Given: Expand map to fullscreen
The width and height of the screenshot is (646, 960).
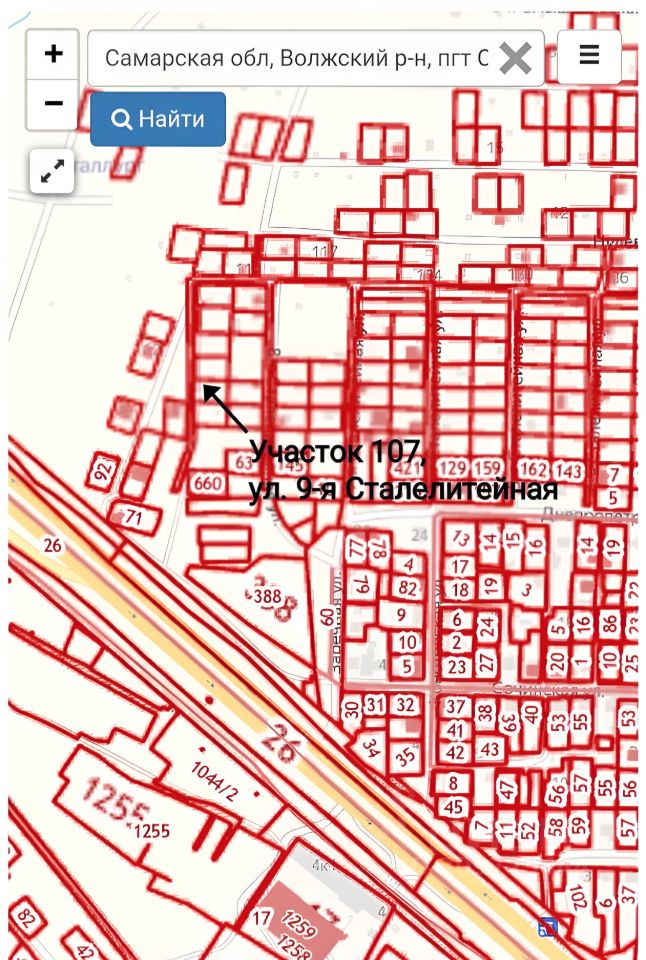Looking at the screenshot, I should [x=51, y=172].
